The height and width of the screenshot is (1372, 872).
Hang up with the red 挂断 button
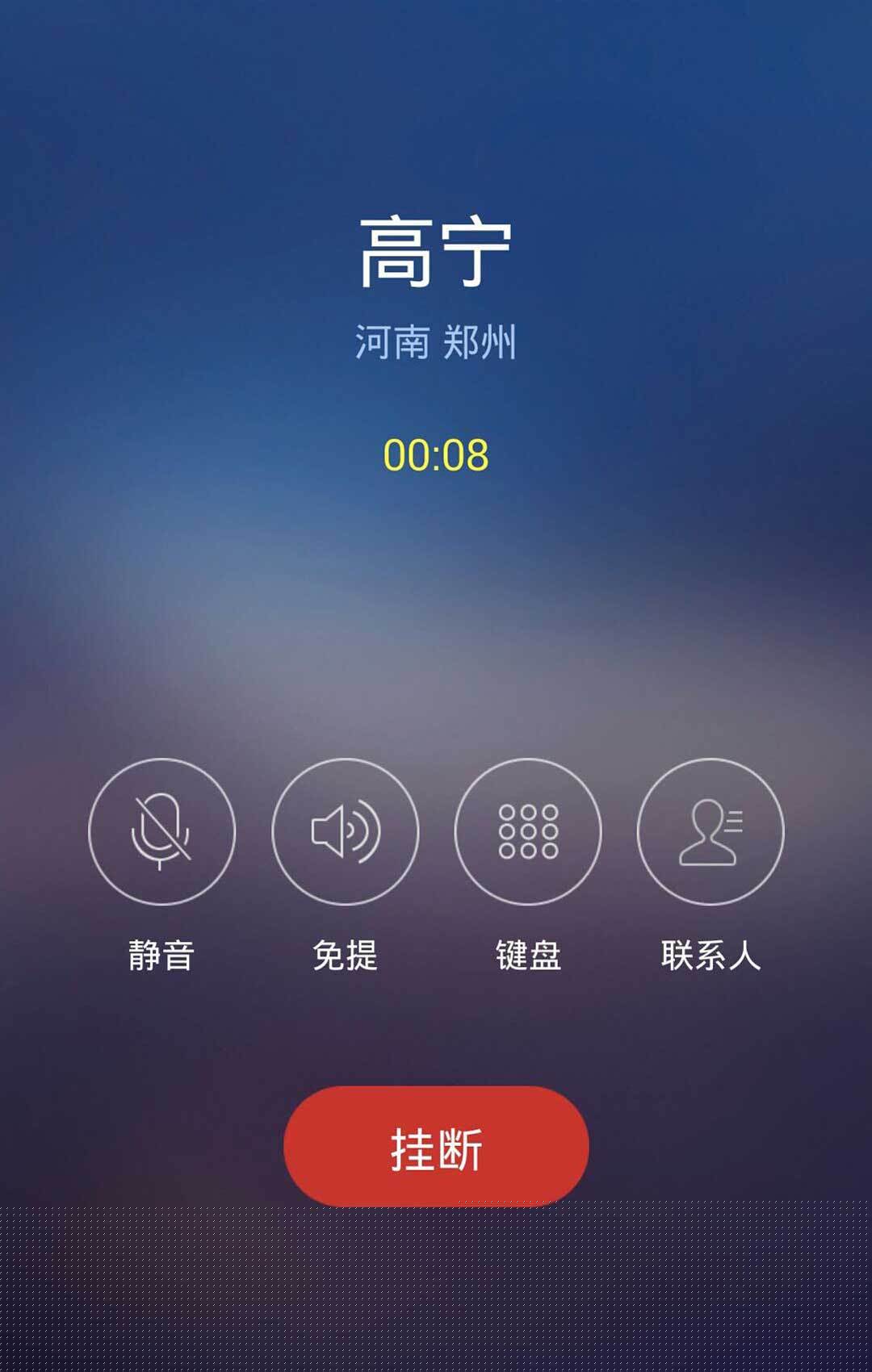click(x=436, y=1147)
